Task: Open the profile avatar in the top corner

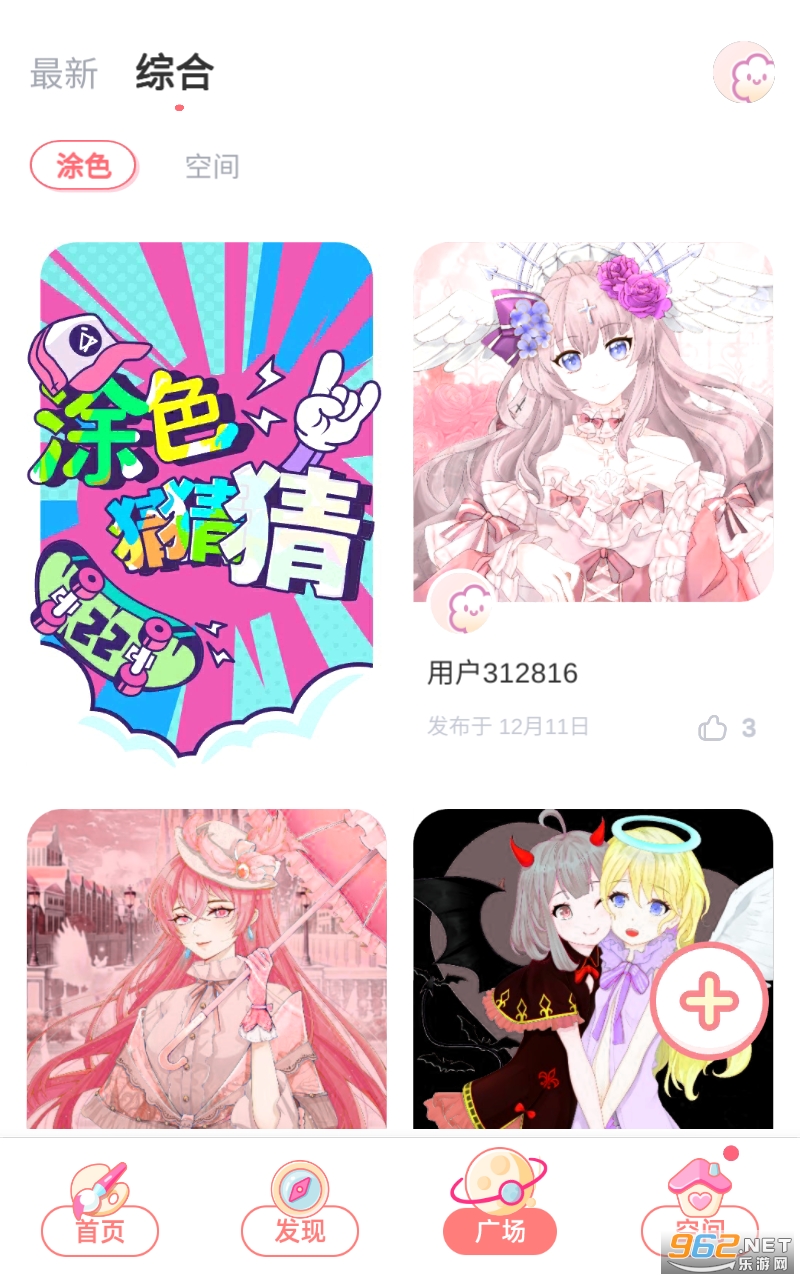Action: 743,73
